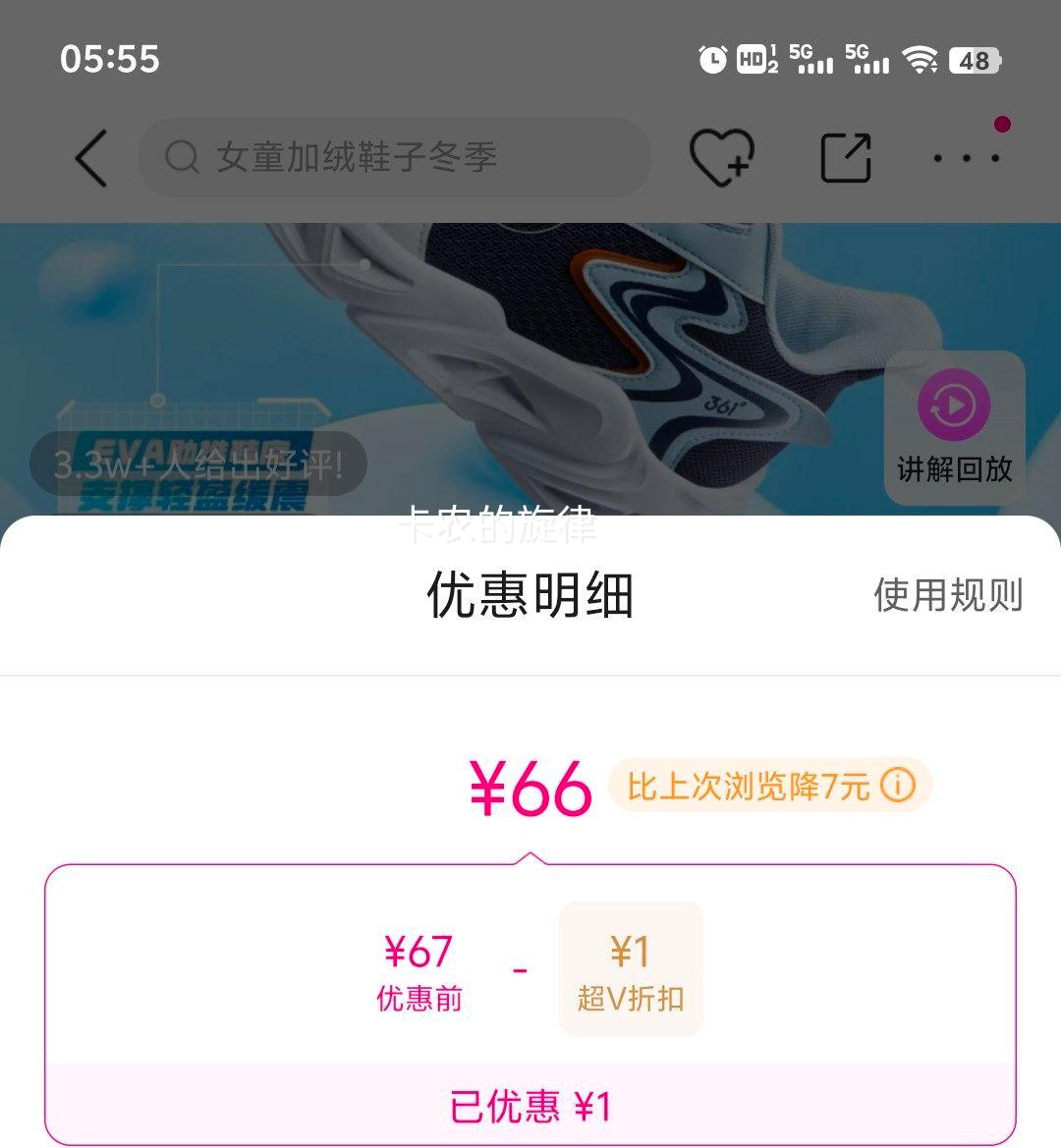Open the more options (...) menu

pyautogui.click(x=966, y=159)
